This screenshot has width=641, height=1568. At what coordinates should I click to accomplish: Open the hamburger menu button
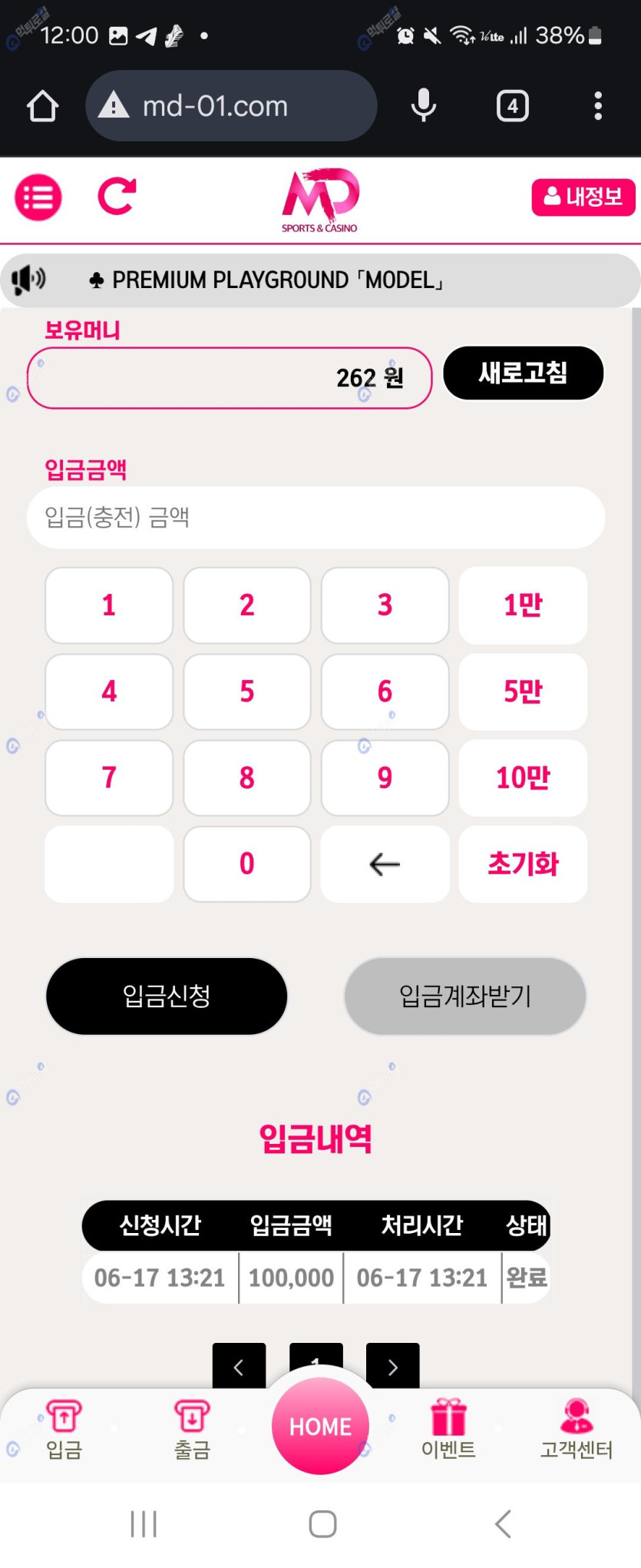click(38, 197)
